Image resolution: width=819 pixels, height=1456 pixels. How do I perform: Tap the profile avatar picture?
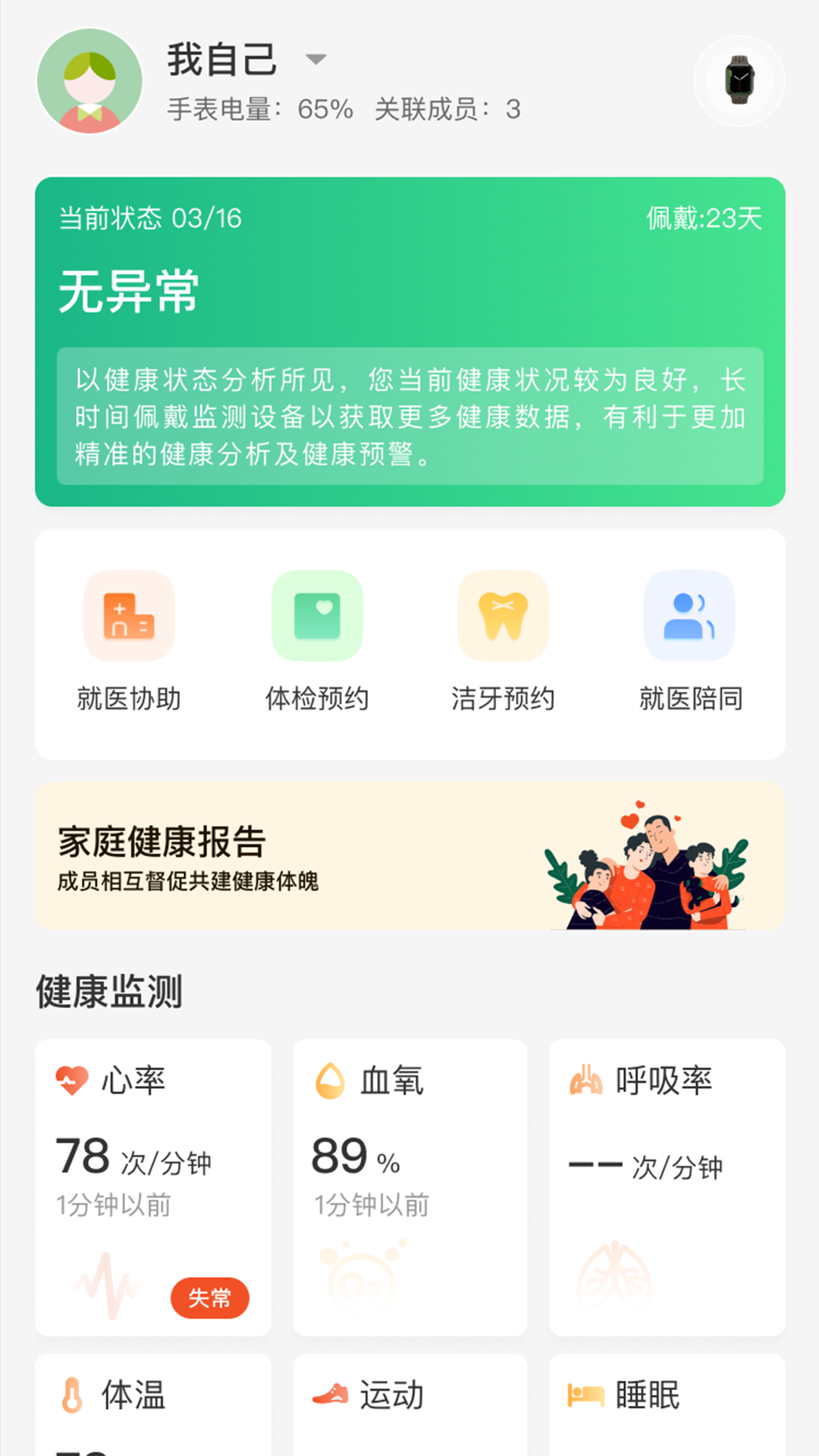[x=90, y=82]
